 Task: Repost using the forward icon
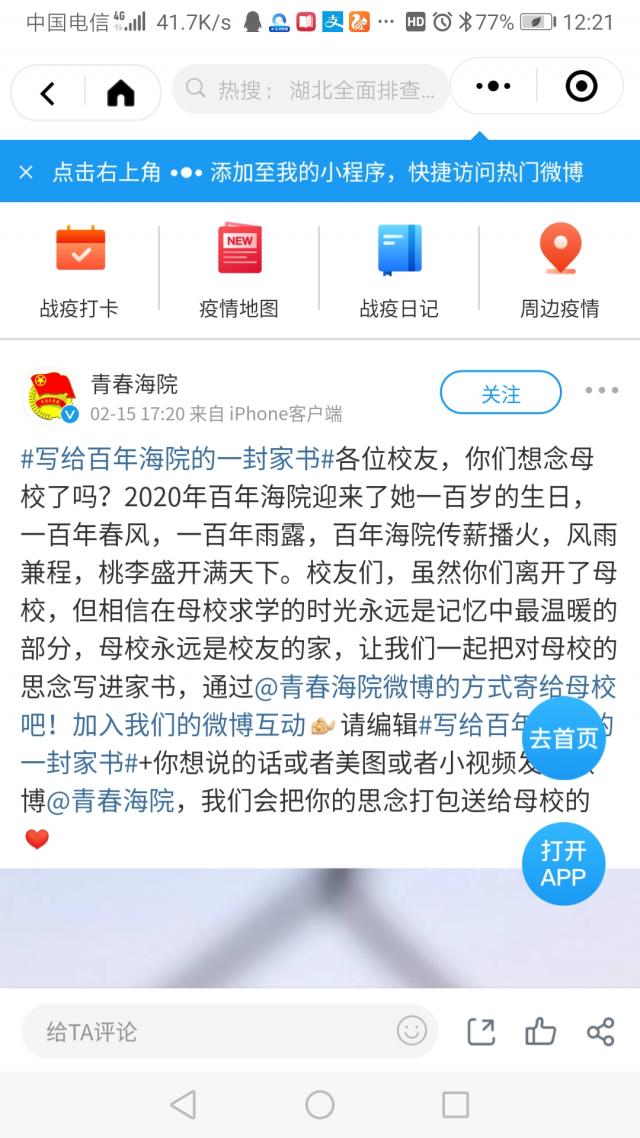pyautogui.click(x=481, y=1031)
